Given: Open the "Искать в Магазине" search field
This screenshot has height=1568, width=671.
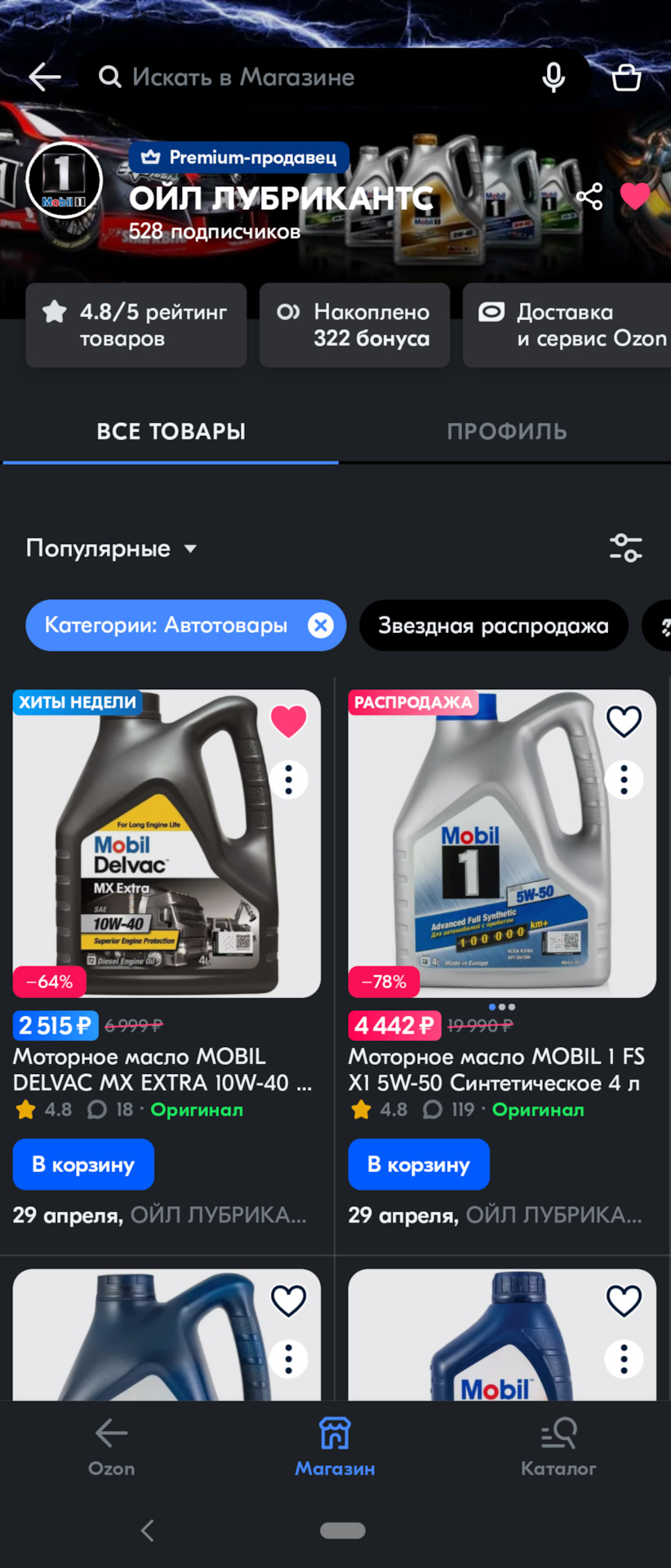Looking at the screenshot, I should [310, 78].
